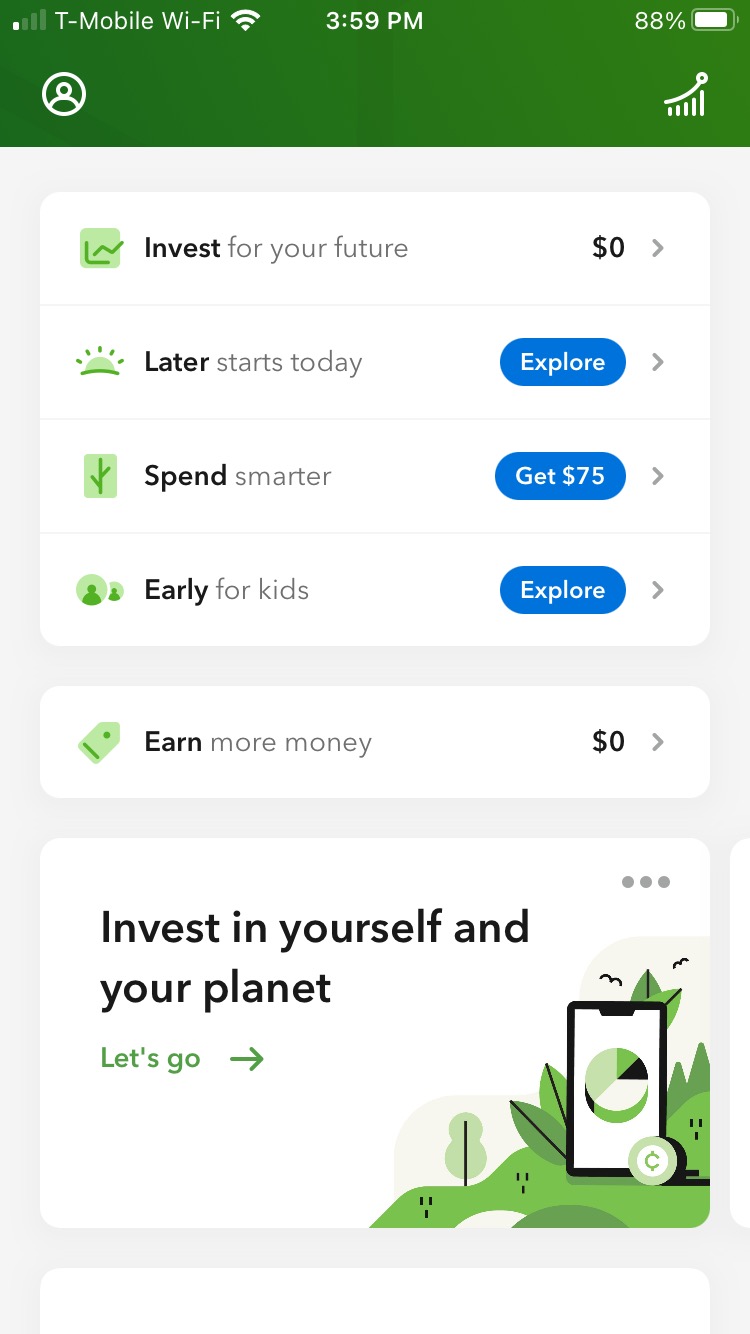Open the account profile icon

point(63,96)
